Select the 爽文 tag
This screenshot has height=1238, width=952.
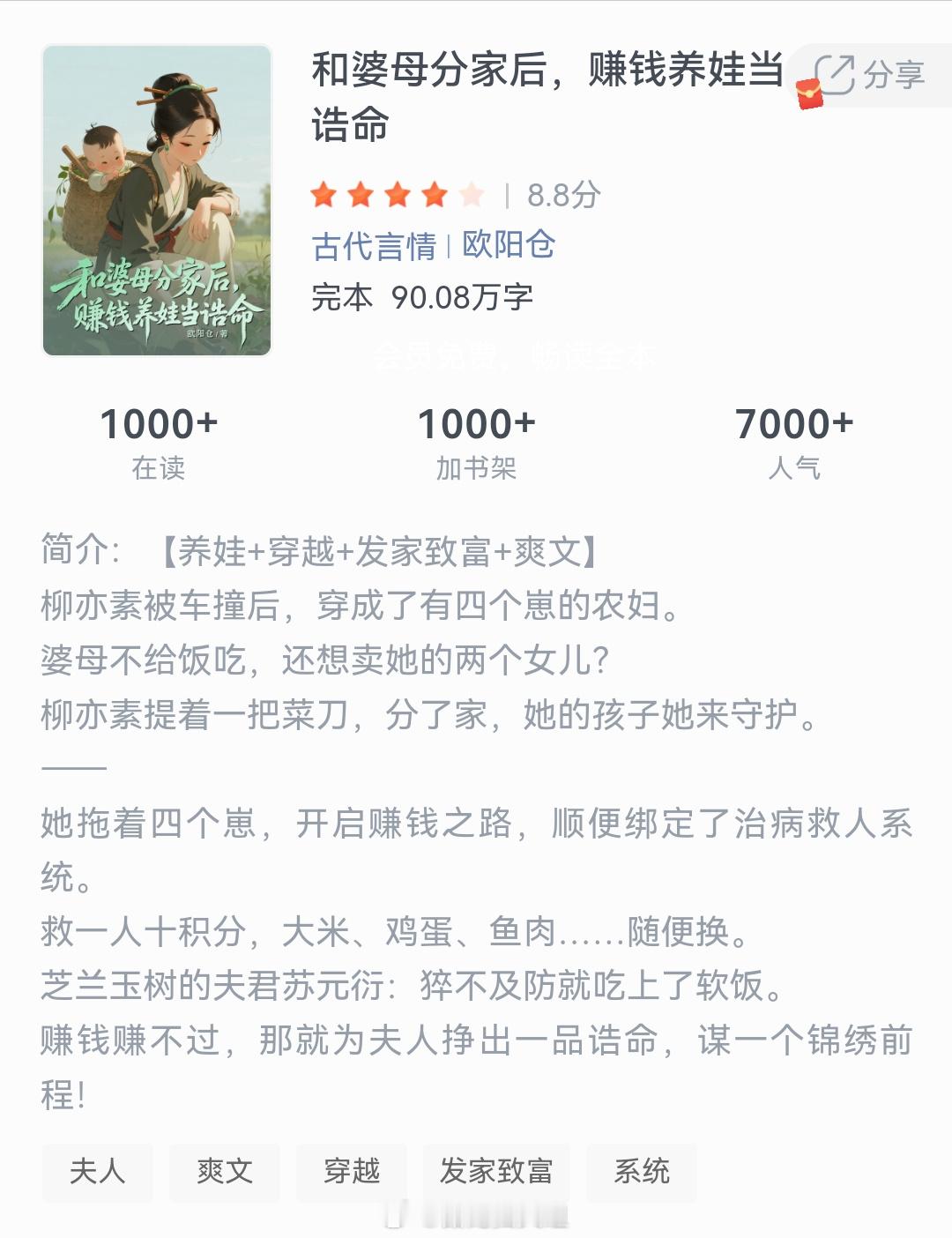[x=224, y=1173]
